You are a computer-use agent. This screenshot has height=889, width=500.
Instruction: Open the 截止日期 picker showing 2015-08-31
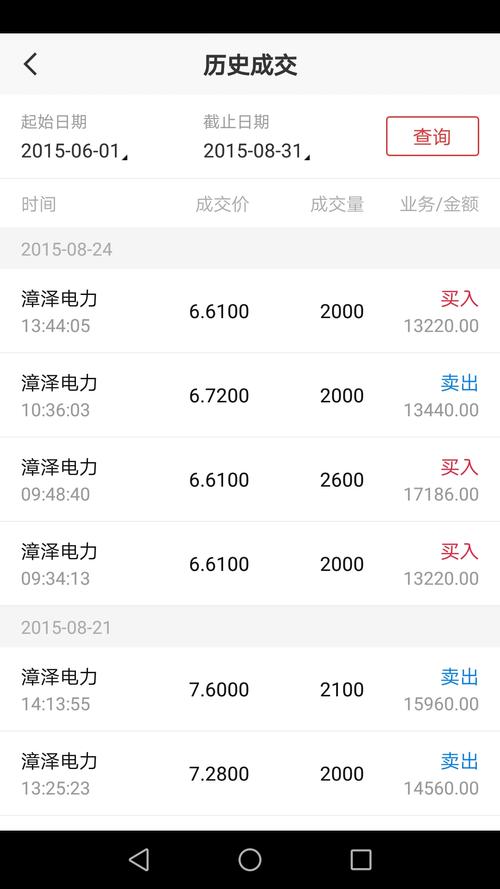click(x=256, y=150)
